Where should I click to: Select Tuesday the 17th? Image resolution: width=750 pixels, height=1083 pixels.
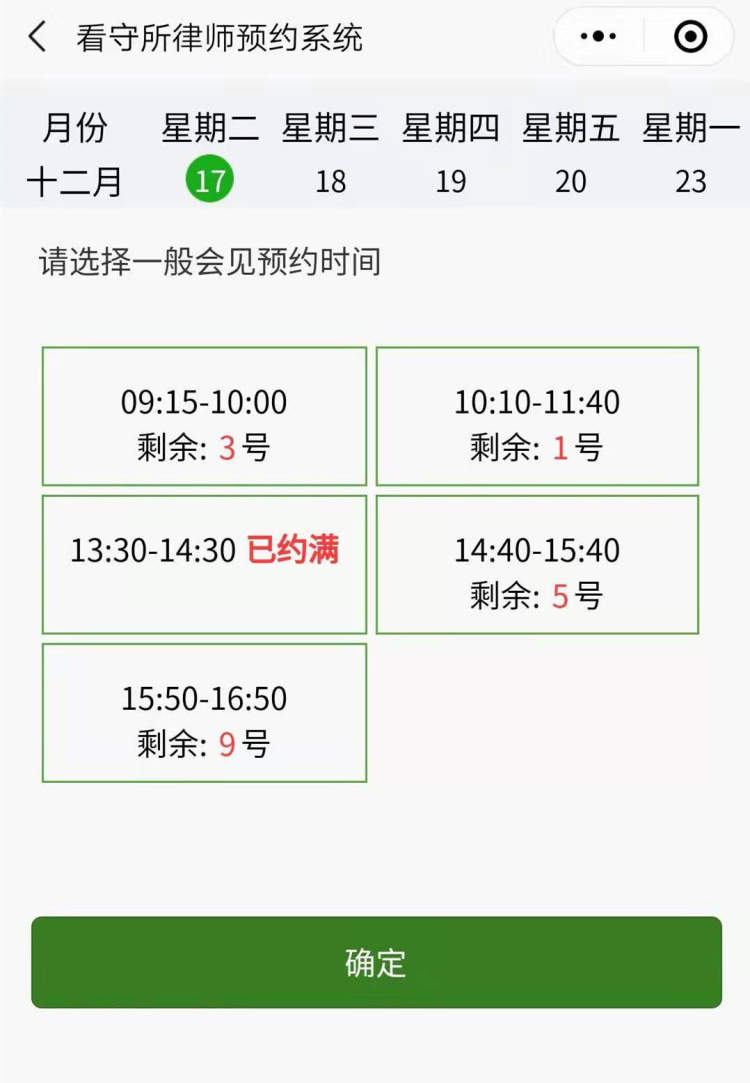tap(210, 181)
